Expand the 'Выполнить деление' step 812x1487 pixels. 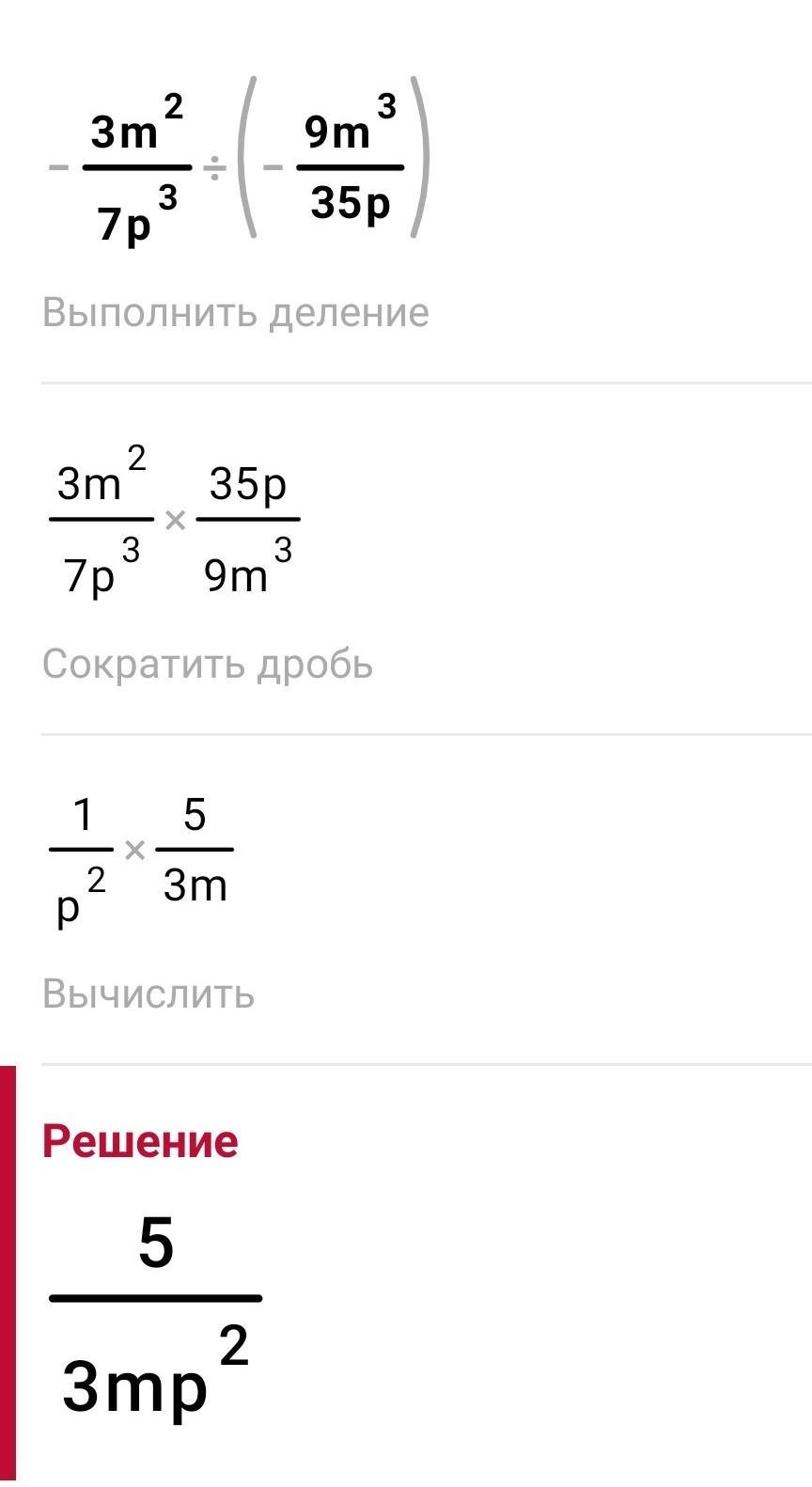pos(235,312)
